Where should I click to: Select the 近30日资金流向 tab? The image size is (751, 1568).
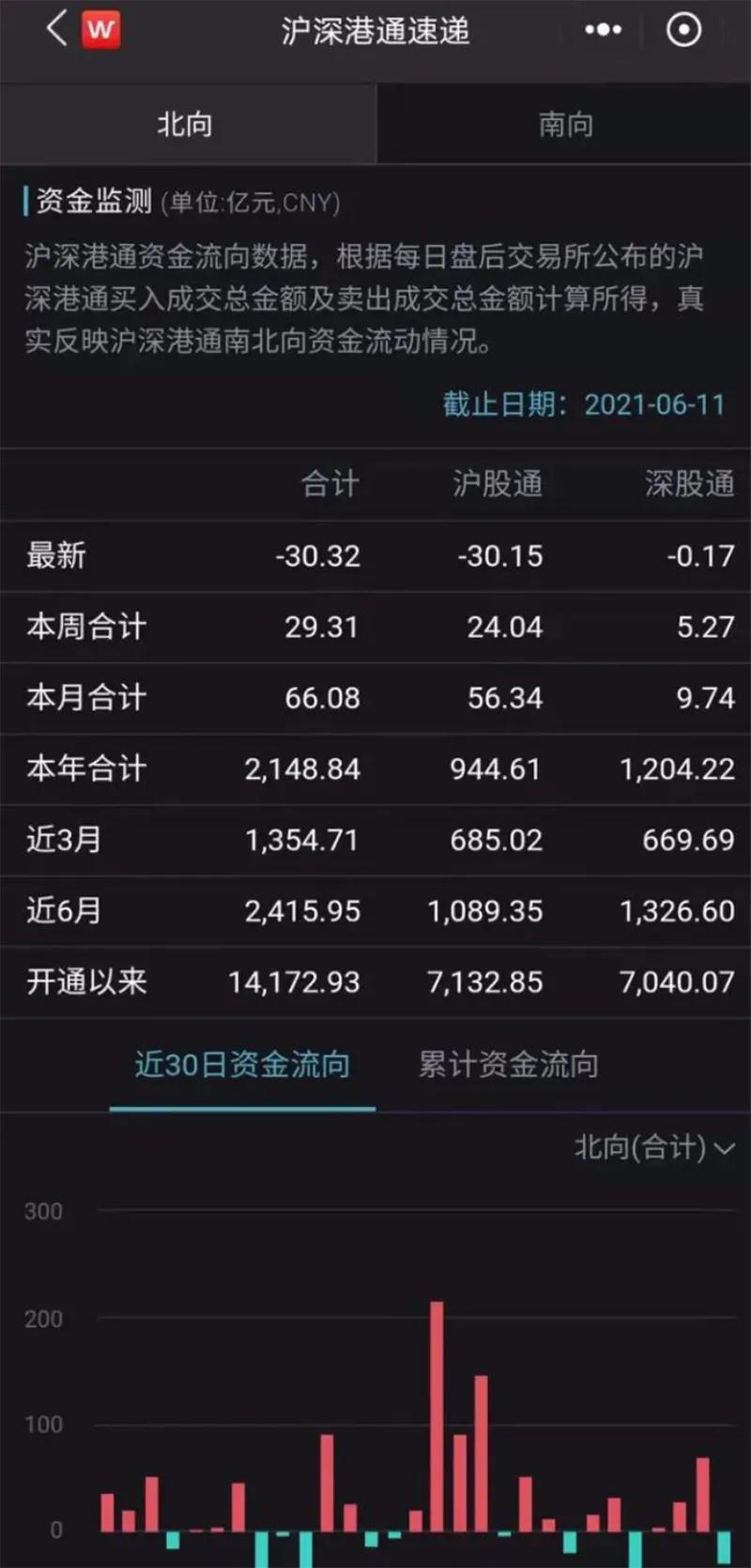[x=242, y=1064]
